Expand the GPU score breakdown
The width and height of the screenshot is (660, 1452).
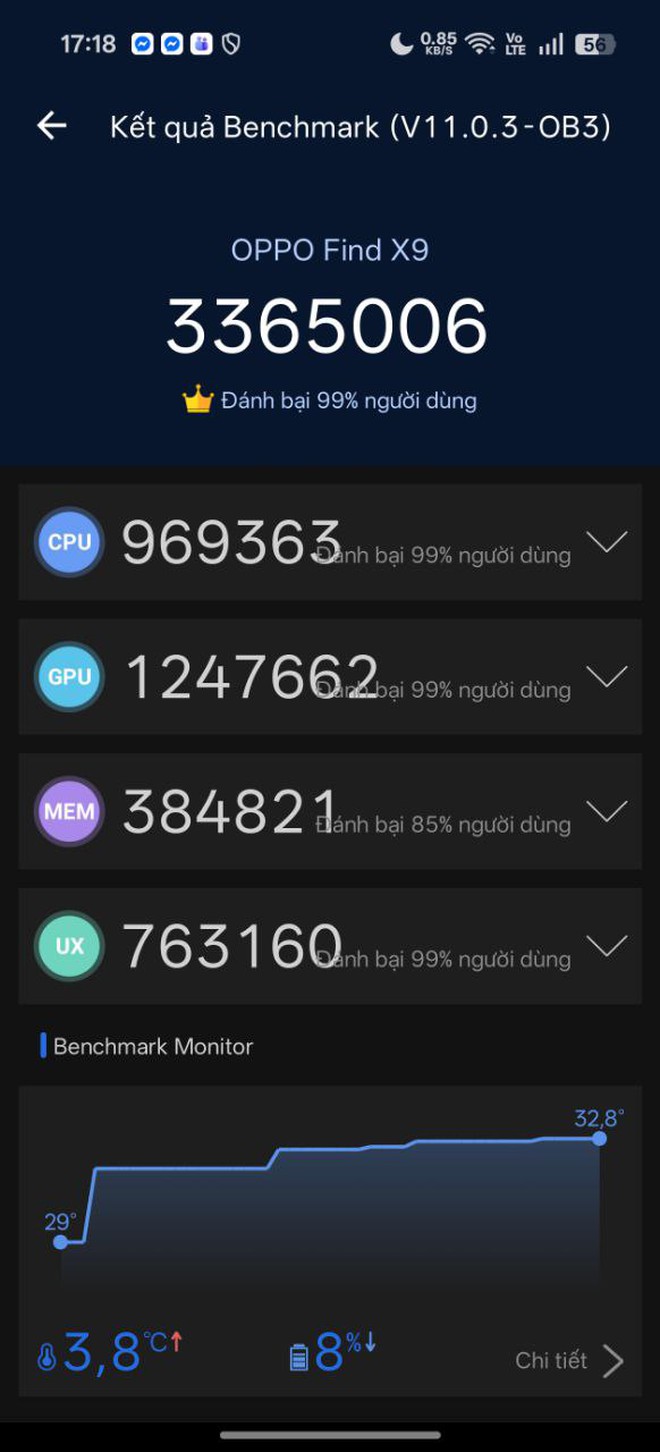[606, 677]
